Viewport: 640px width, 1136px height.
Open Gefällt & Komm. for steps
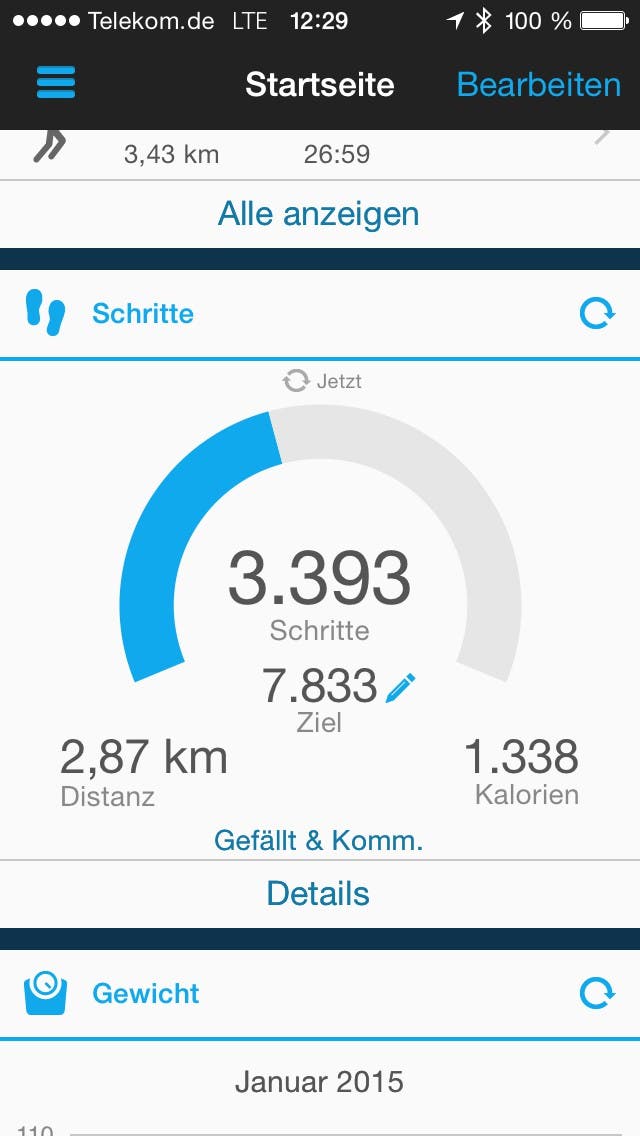click(319, 840)
